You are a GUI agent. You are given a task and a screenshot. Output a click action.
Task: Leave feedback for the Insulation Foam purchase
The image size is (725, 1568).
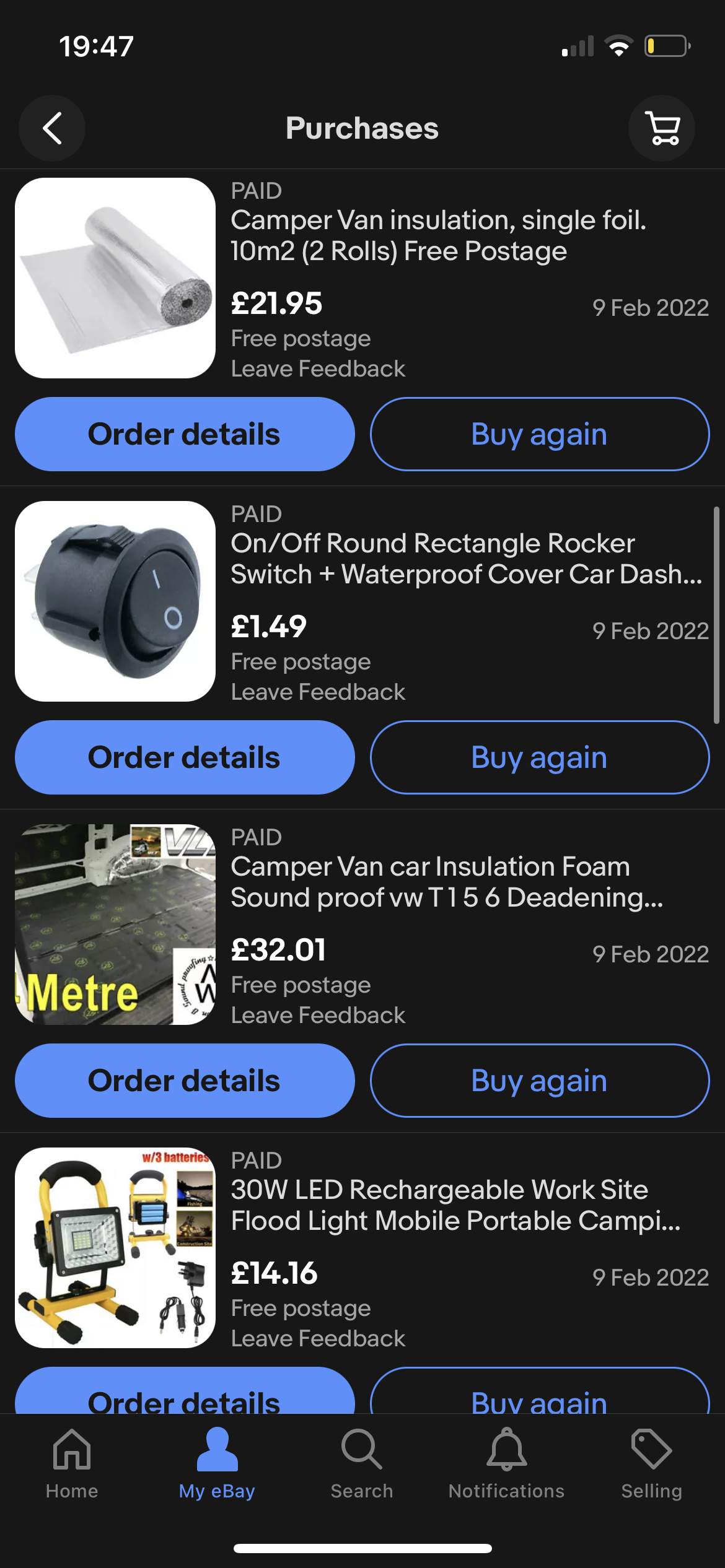(318, 1016)
